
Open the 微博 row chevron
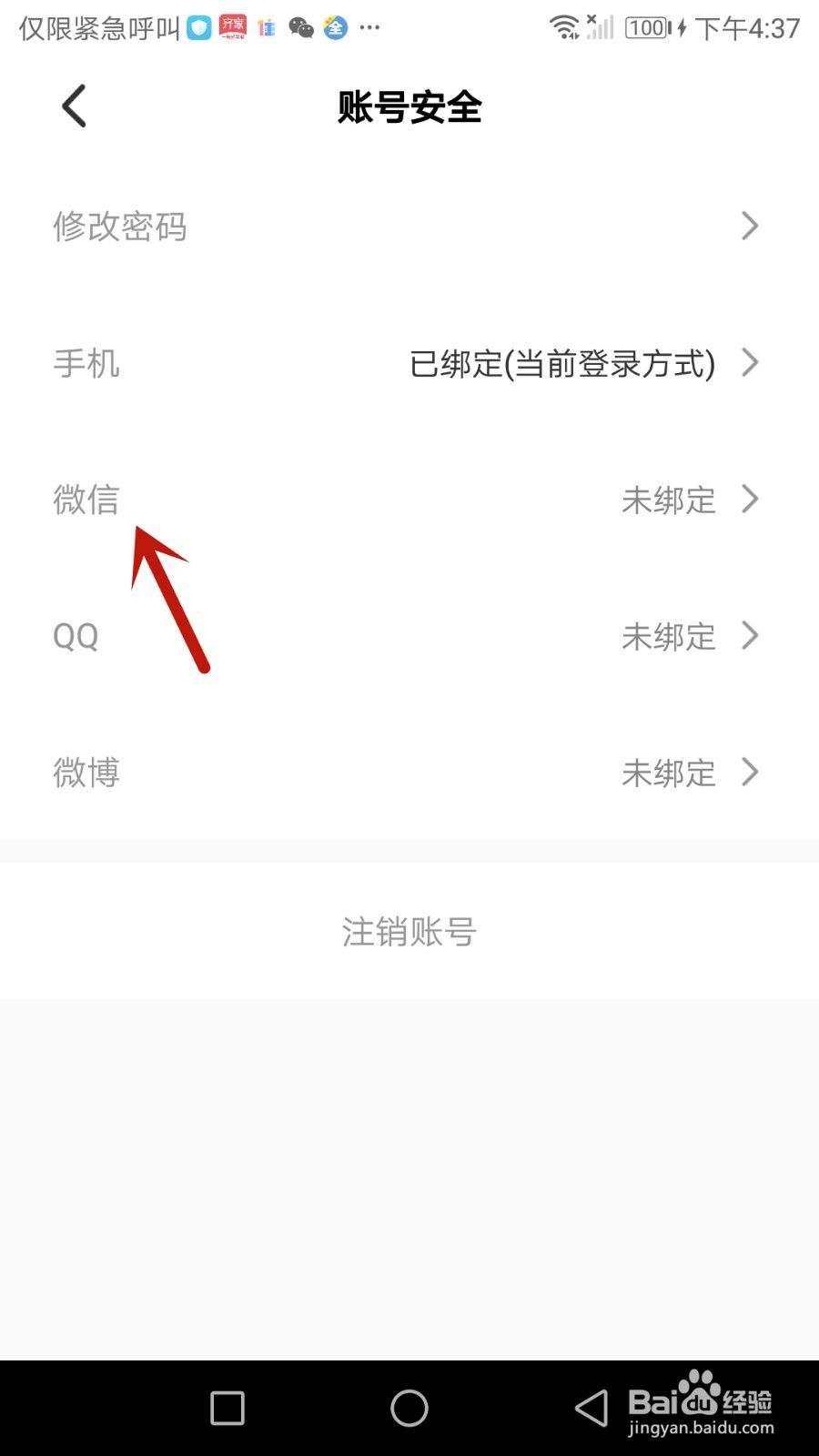tap(749, 772)
